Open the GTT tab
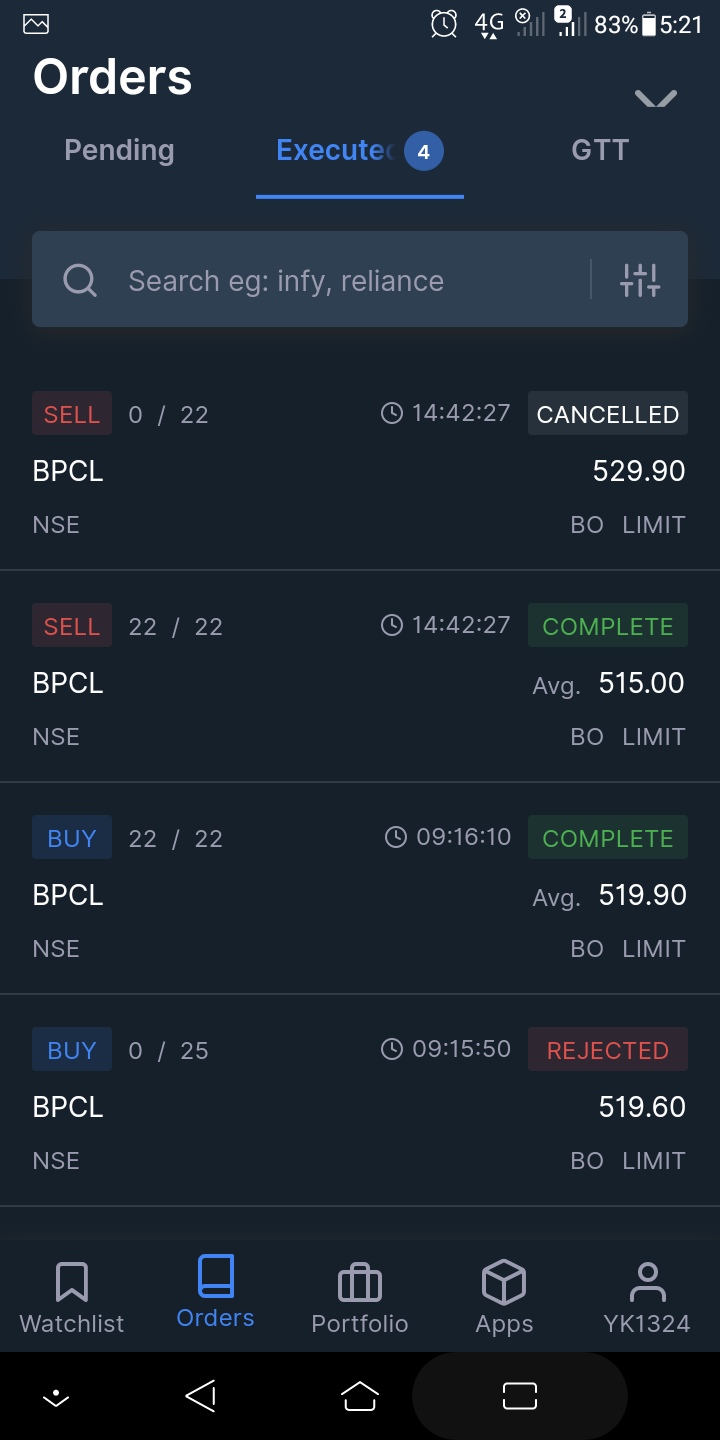 click(x=600, y=151)
